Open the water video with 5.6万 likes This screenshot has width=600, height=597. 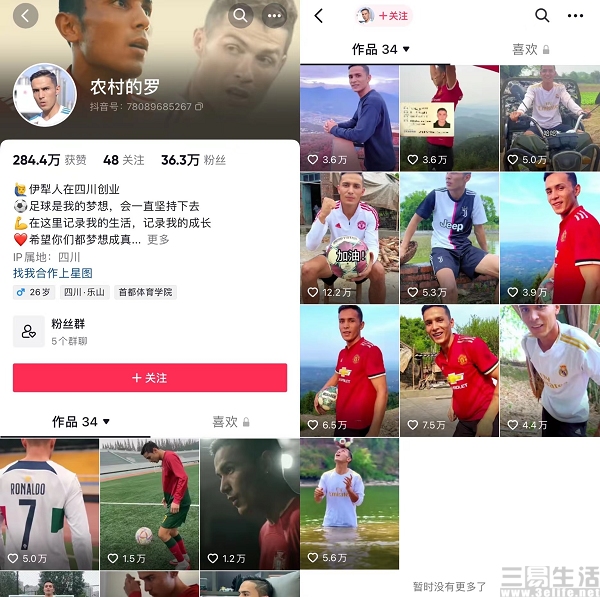pyautogui.click(x=349, y=502)
